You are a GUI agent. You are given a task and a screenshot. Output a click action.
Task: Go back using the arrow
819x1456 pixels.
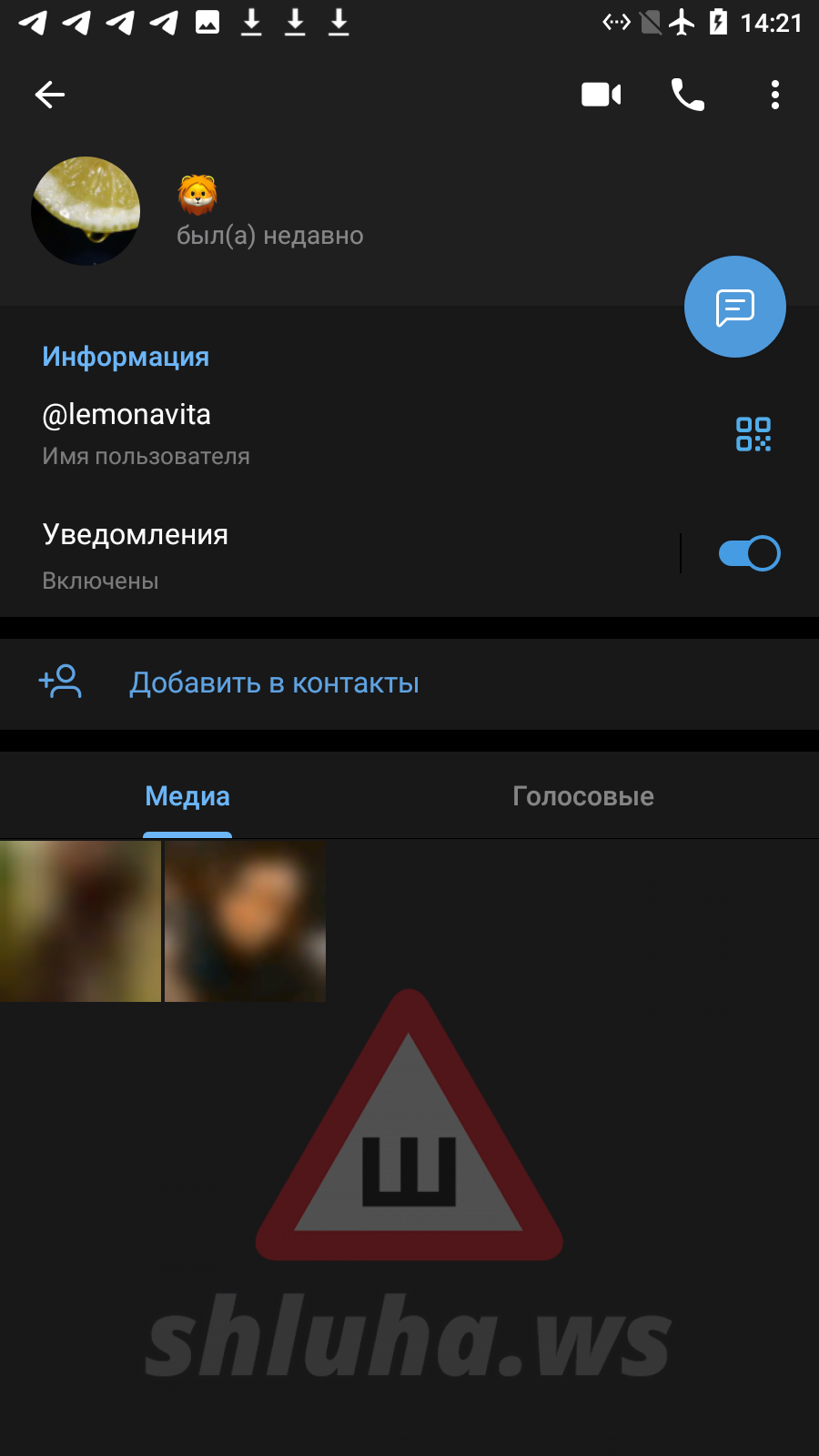(x=50, y=95)
